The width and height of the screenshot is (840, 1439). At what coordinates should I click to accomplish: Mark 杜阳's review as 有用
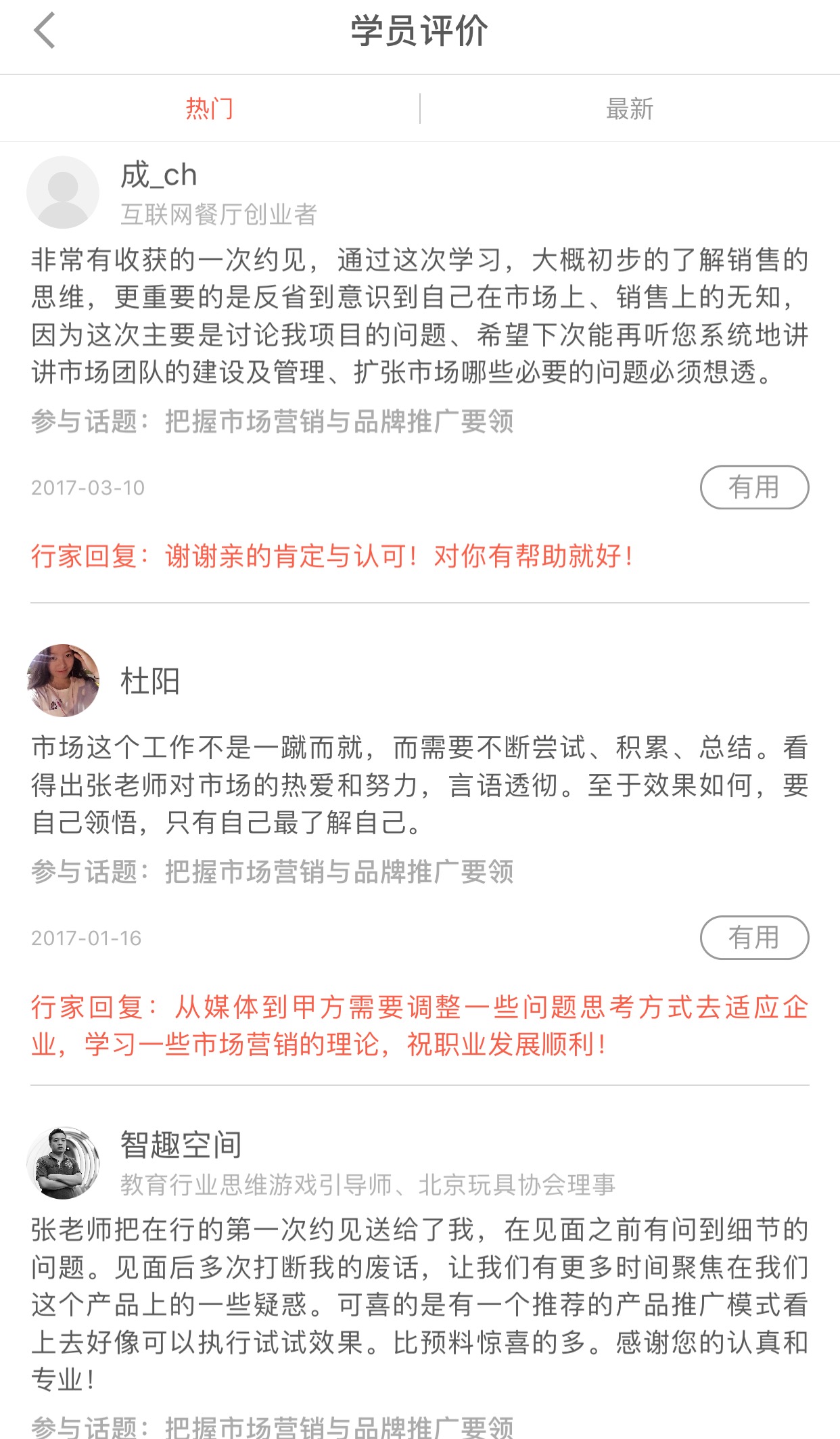click(x=754, y=938)
